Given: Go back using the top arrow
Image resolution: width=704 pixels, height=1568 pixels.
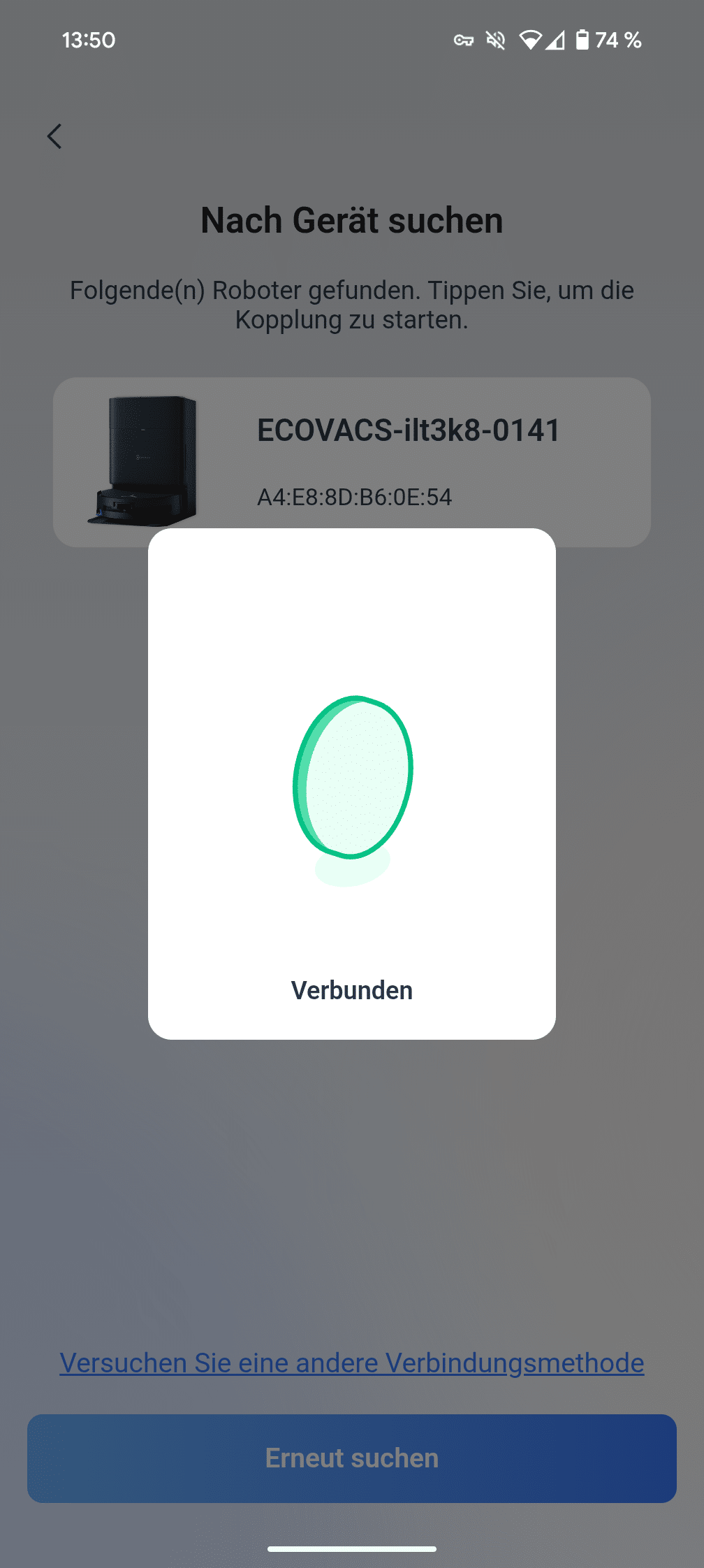Looking at the screenshot, I should tap(54, 136).
